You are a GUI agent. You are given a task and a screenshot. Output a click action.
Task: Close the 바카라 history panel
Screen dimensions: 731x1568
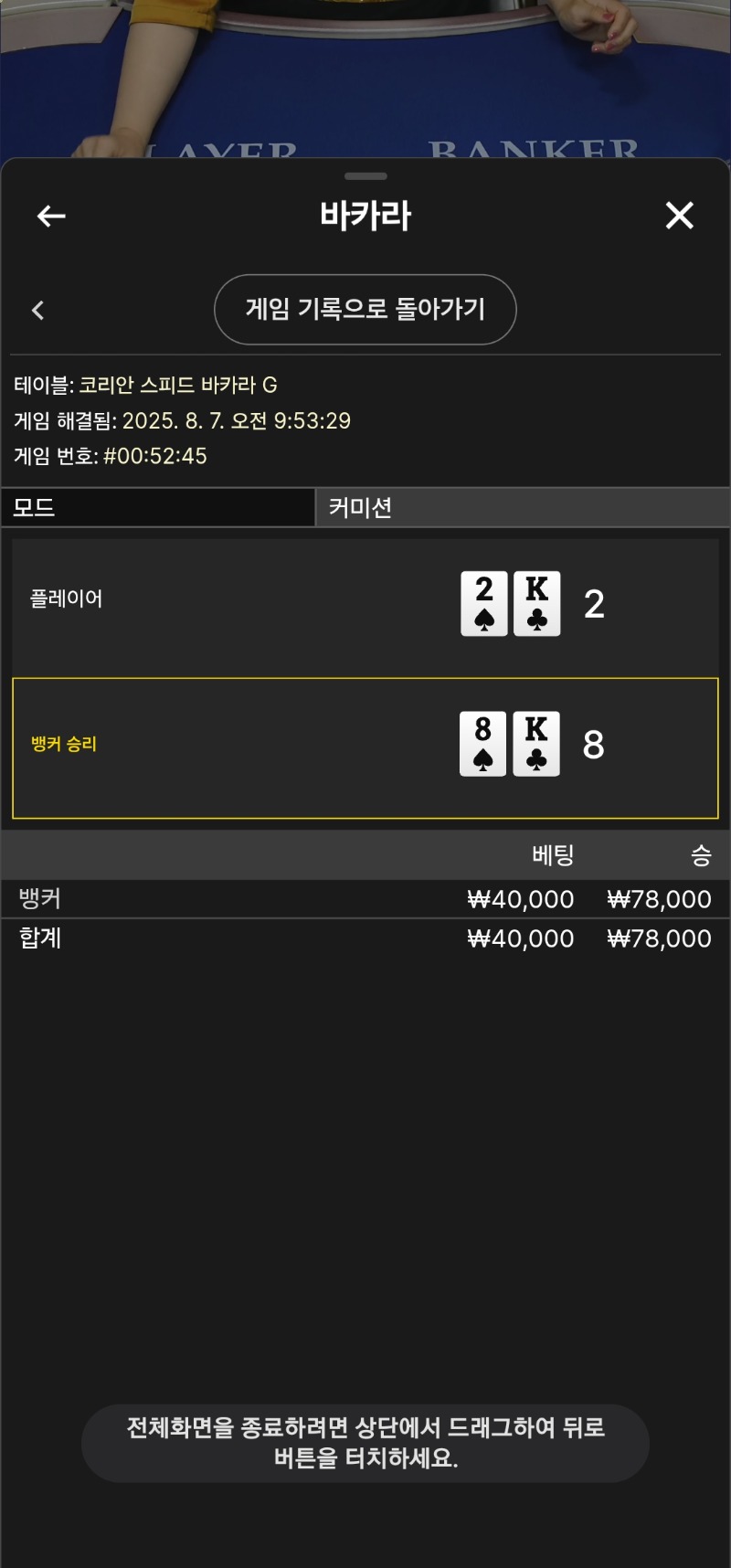point(679,216)
